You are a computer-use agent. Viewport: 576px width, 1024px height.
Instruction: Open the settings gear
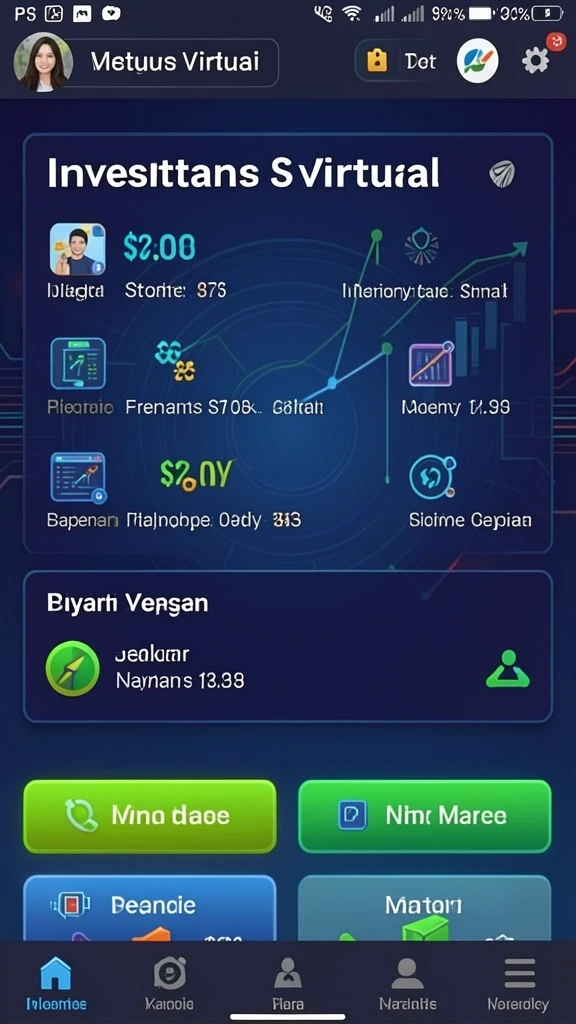point(536,61)
